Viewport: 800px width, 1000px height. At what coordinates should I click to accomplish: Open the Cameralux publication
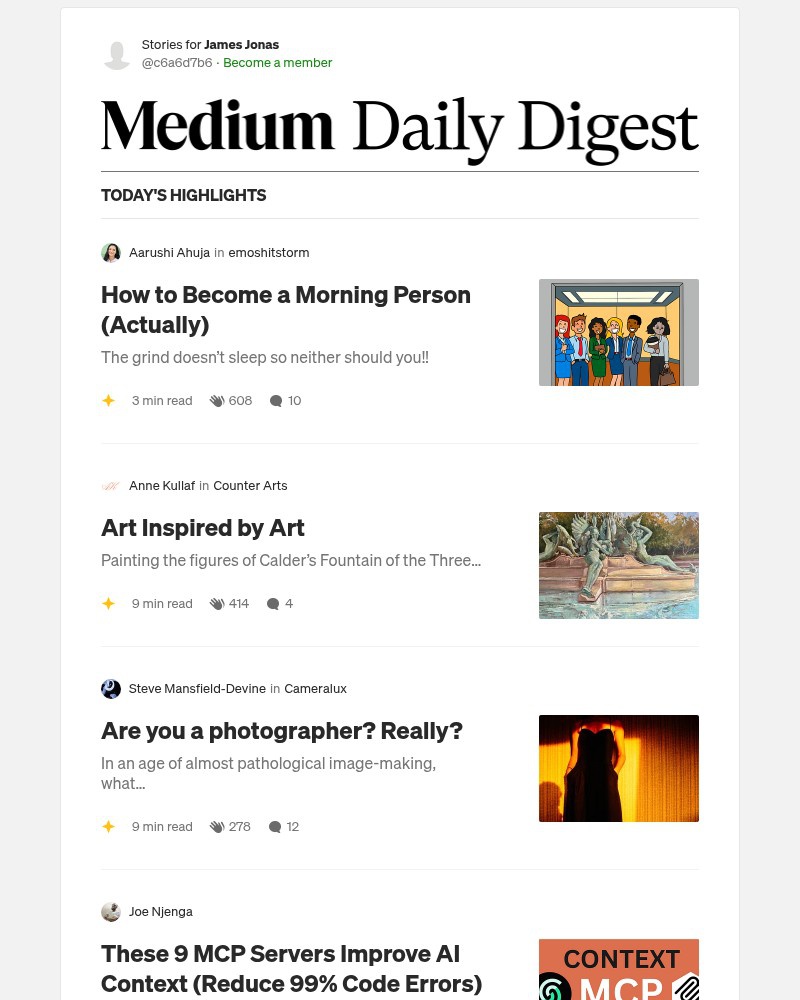pyautogui.click(x=315, y=688)
